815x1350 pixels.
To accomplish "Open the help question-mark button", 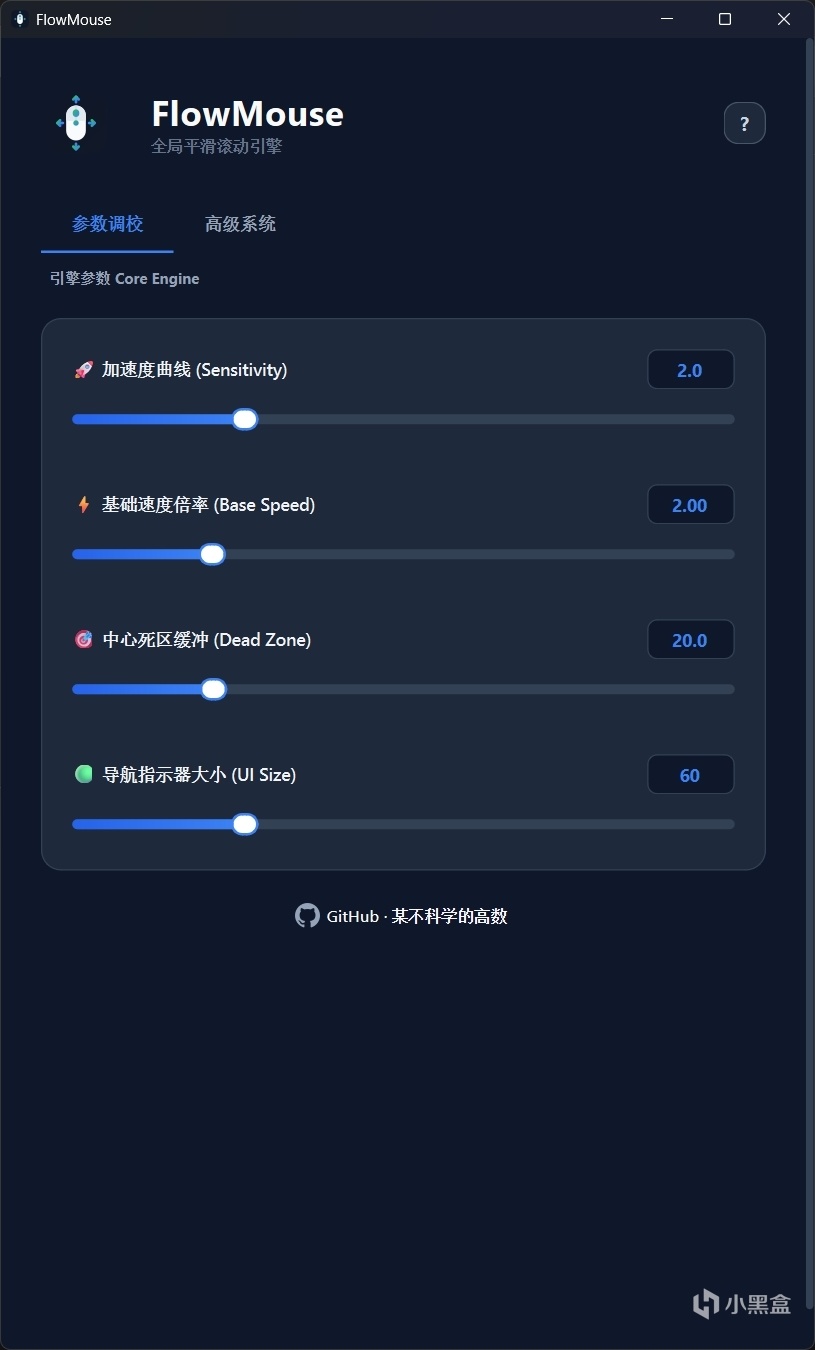I will [744, 124].
